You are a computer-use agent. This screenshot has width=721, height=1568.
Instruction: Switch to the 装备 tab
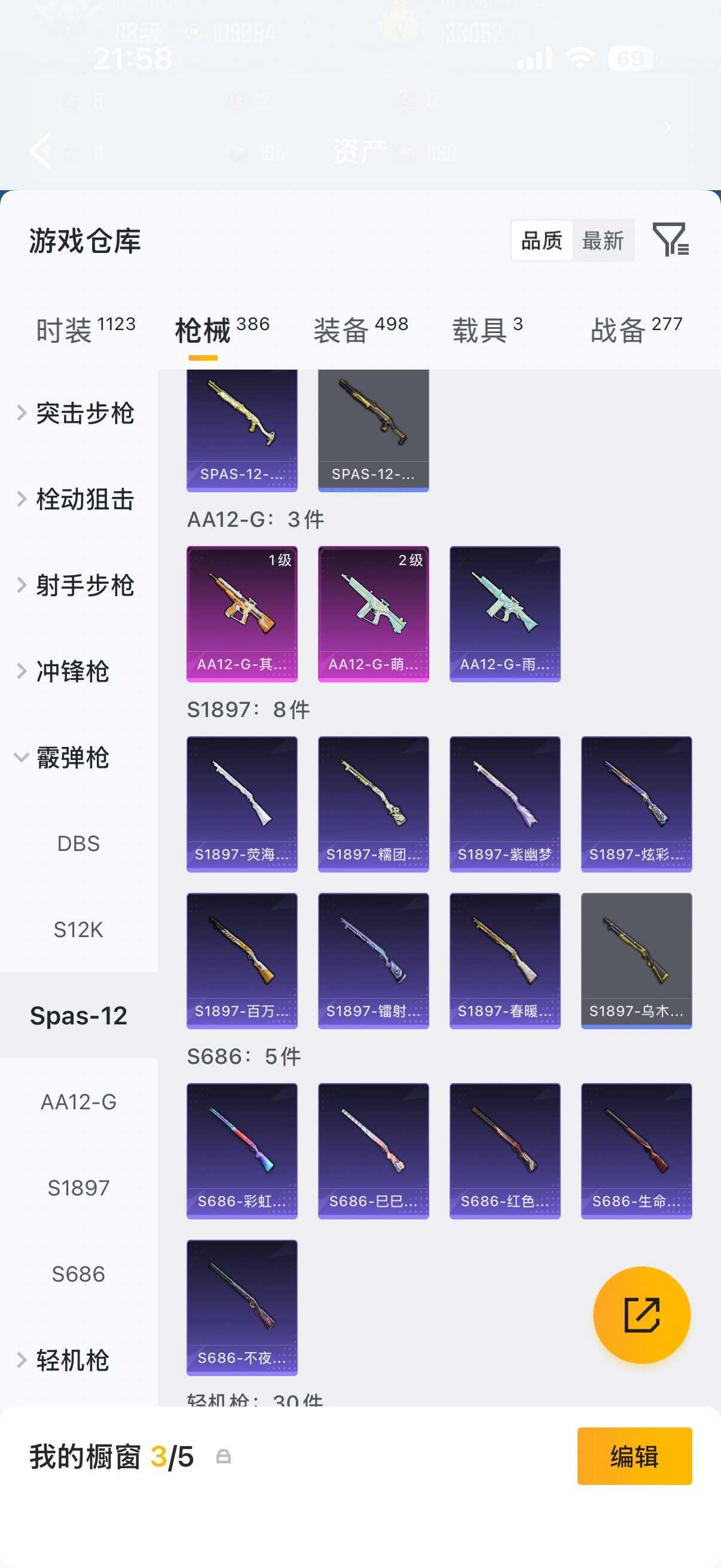[361, 330]
